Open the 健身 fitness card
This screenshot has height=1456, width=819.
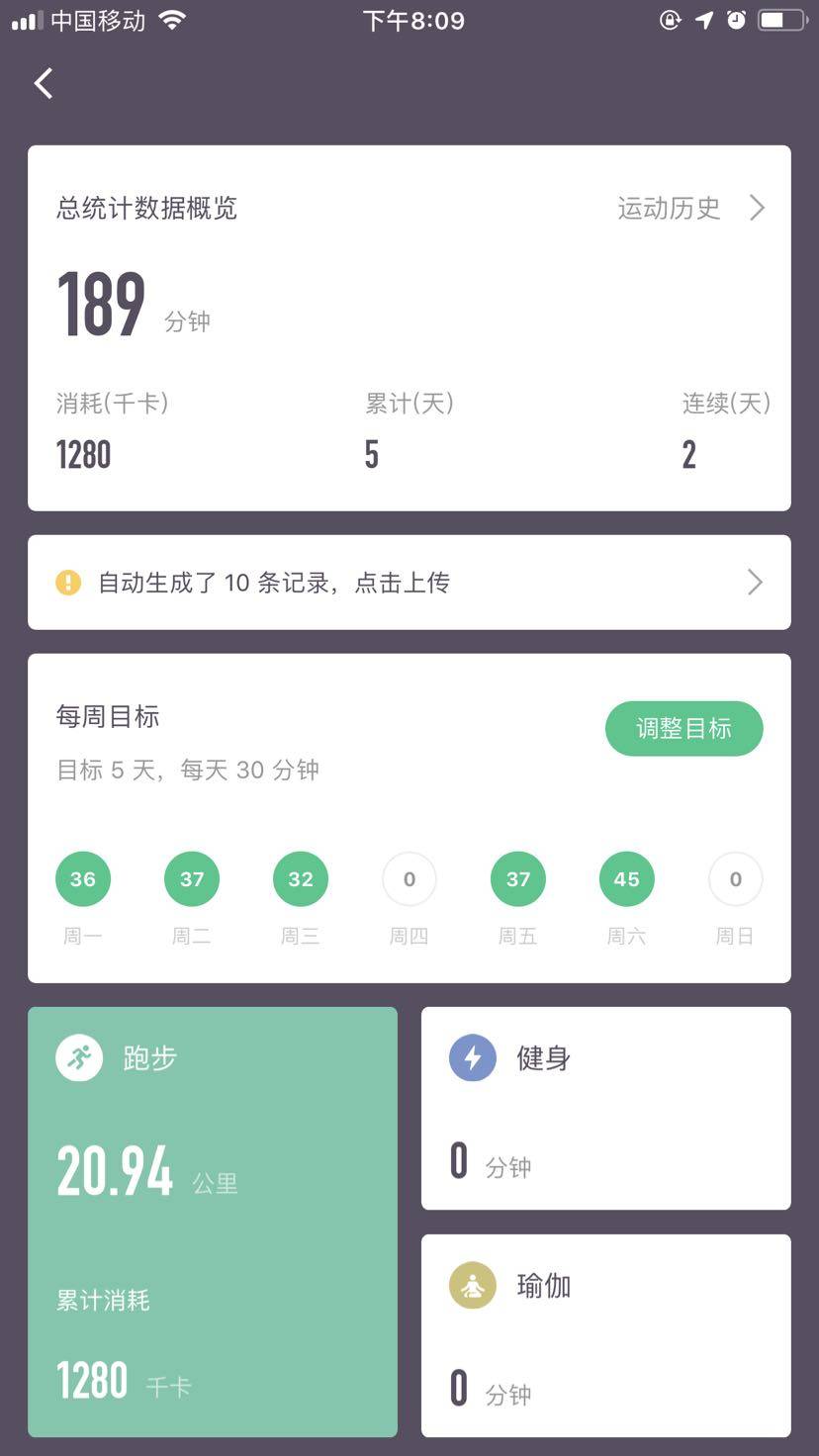pos(605,1108)
